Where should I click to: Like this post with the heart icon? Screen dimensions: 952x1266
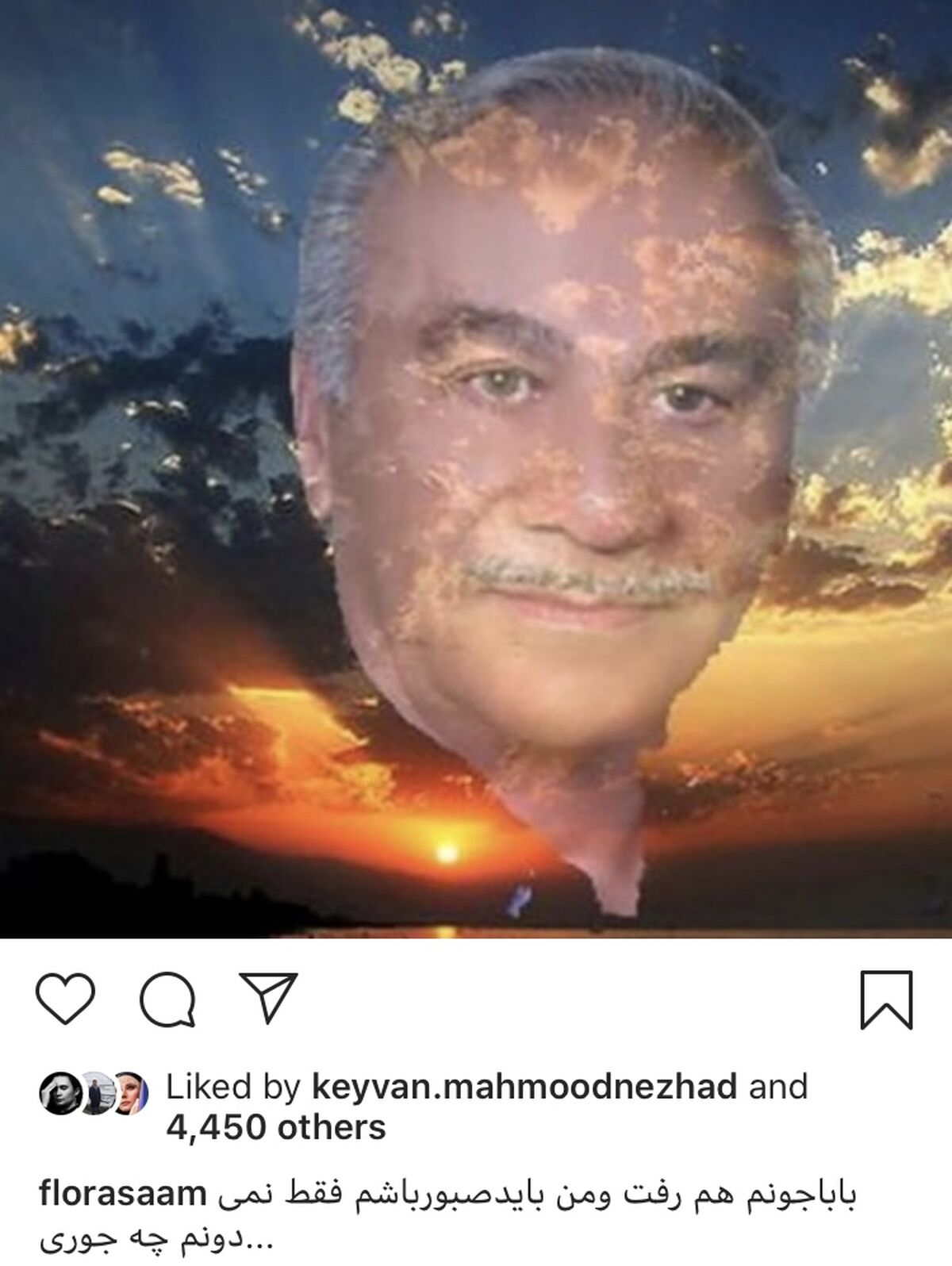point(66,999)
